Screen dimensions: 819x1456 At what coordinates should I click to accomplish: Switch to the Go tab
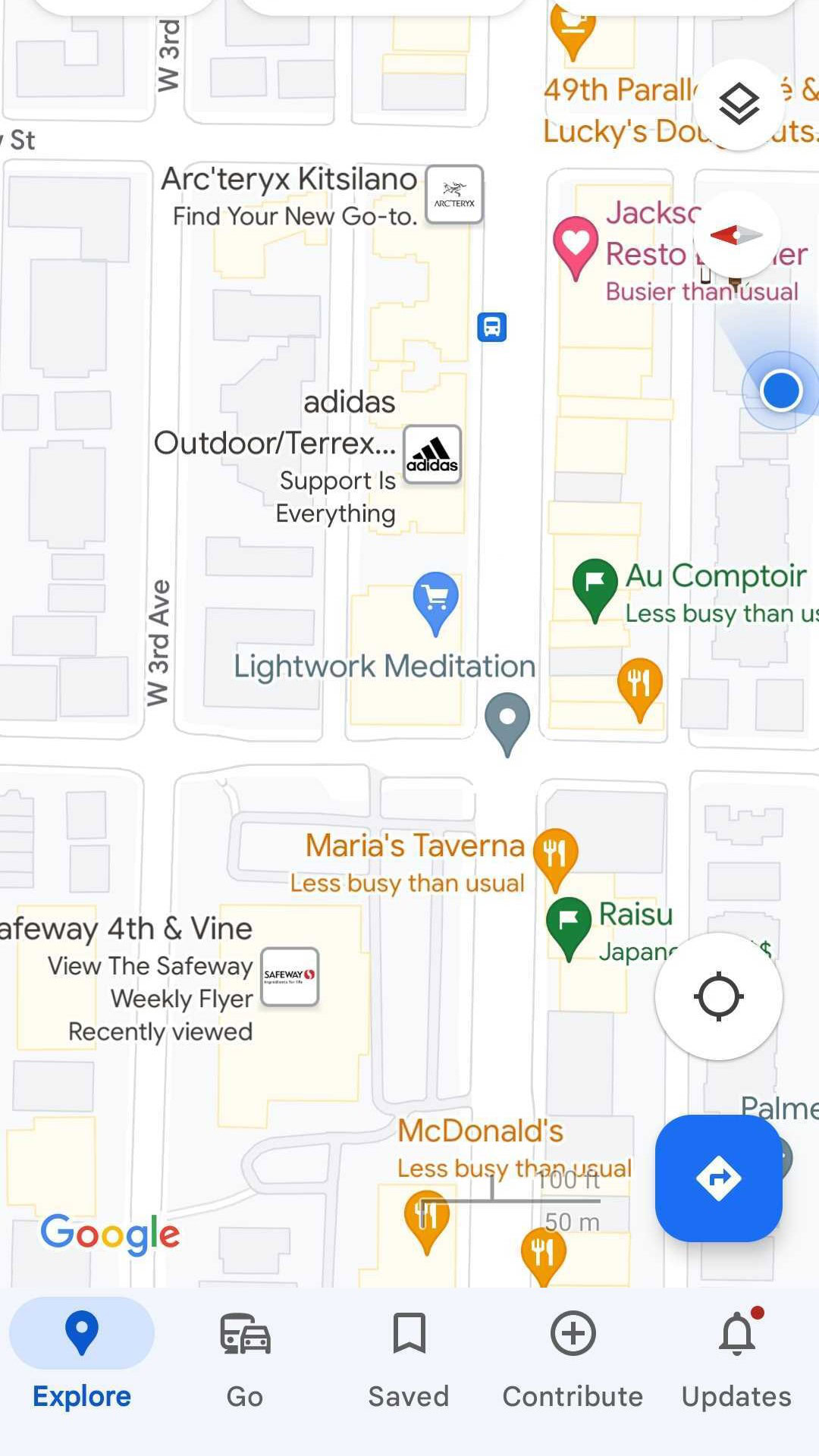245,1354
